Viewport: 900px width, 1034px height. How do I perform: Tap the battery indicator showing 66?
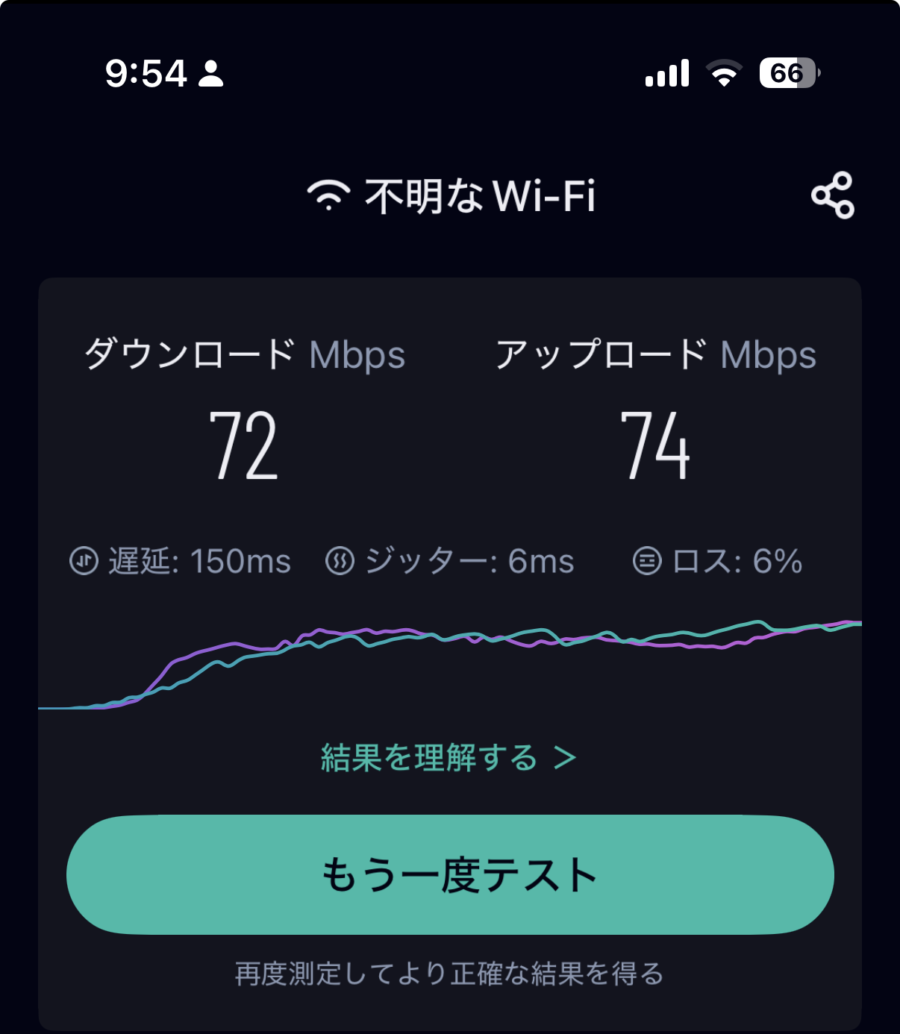tap(787, 72)
